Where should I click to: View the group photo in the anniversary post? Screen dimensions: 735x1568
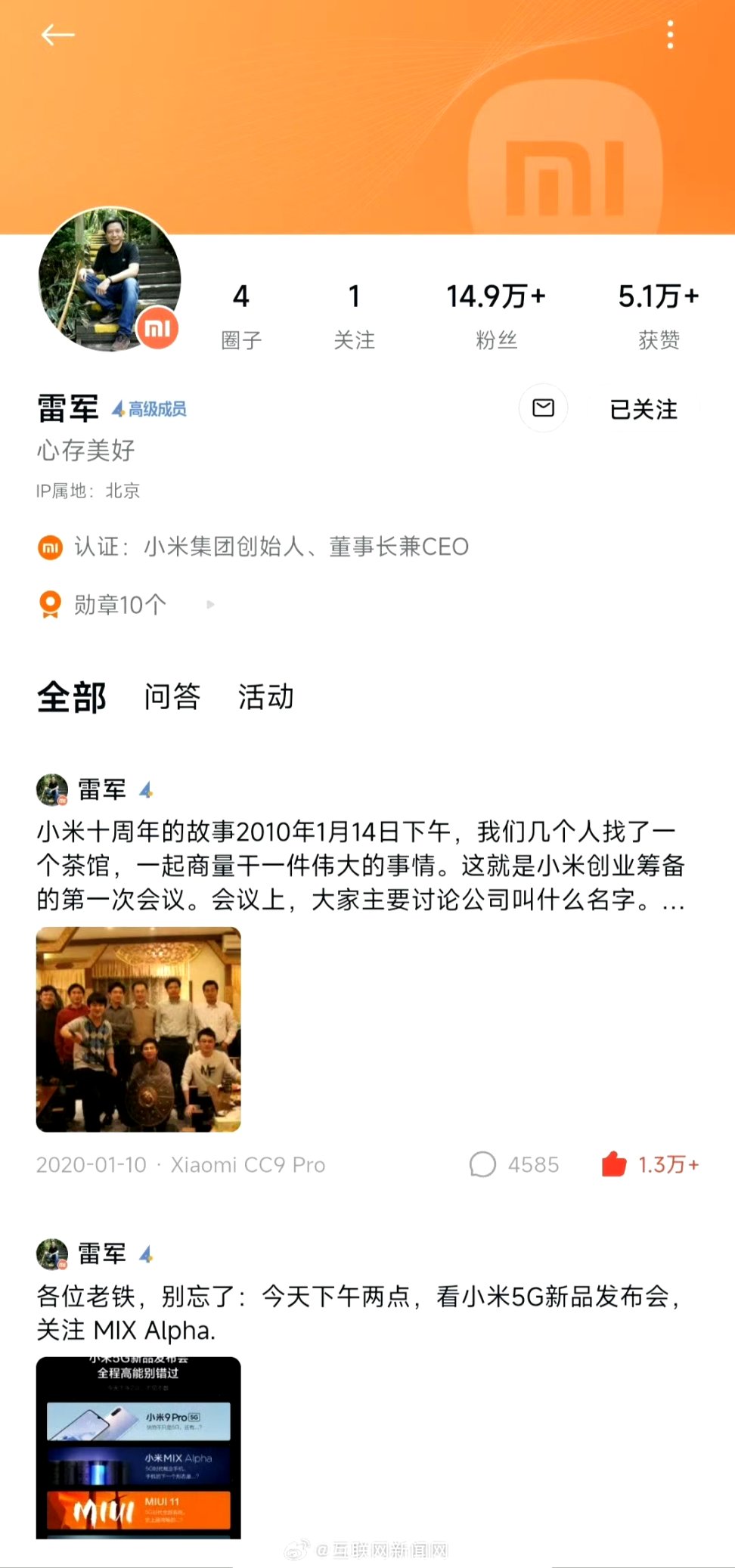tap(138, 1029)
